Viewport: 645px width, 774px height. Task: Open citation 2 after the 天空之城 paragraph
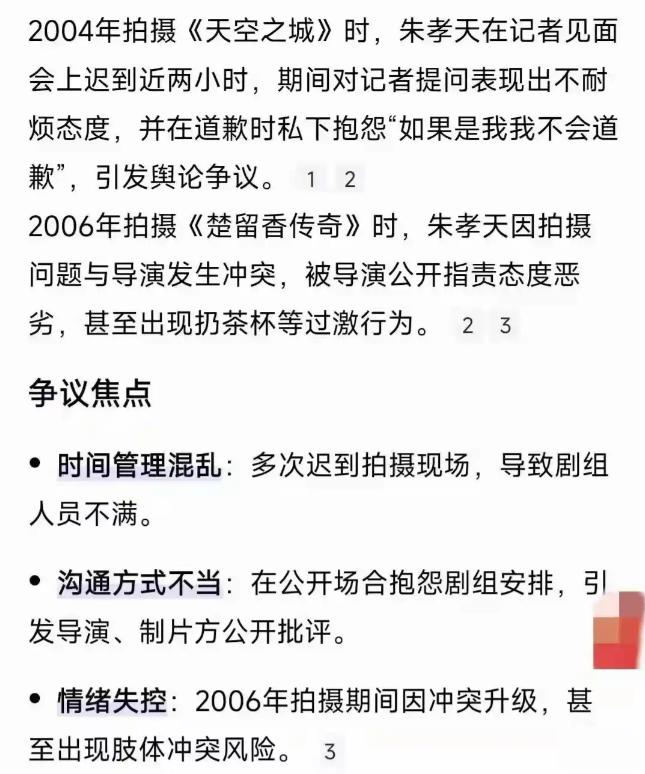click(349, 180)
